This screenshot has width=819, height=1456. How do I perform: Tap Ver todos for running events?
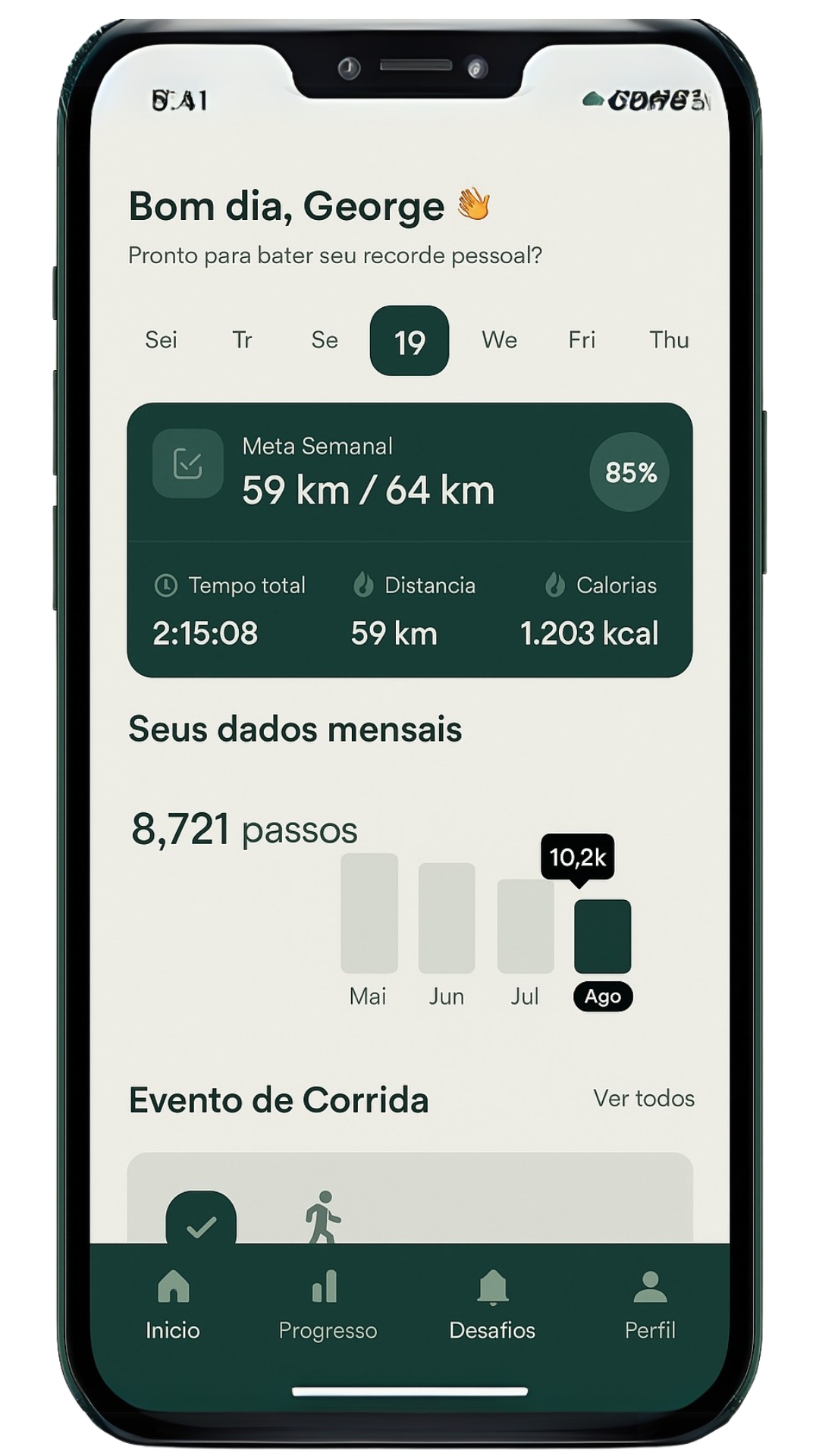[643, 1098]
